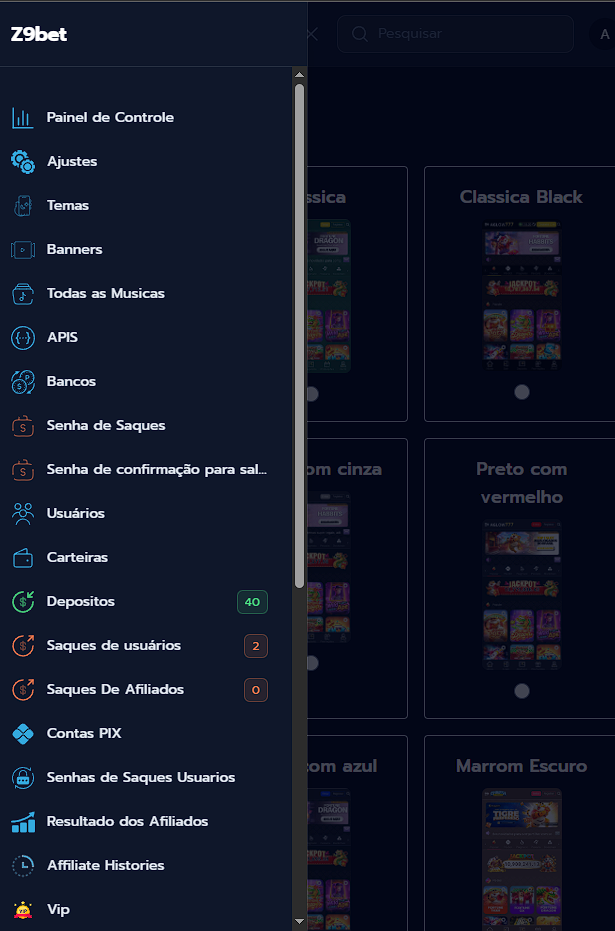The height and width of the screenshot is (931, 615).
Task: Open Depositos with 40 pending
Action: [x=81, y=601]
